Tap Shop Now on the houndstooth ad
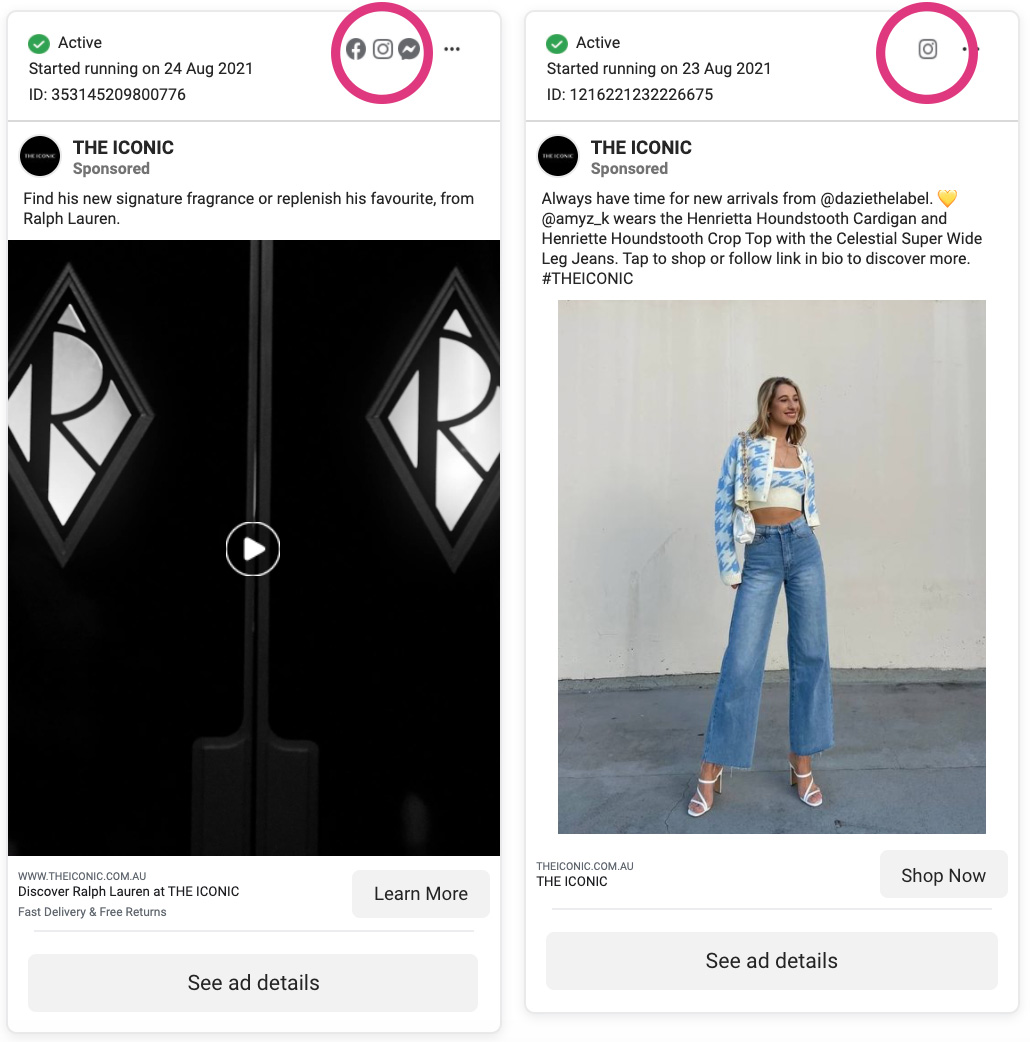Viewport: 1030px width, 1042px height. (943, 875)
